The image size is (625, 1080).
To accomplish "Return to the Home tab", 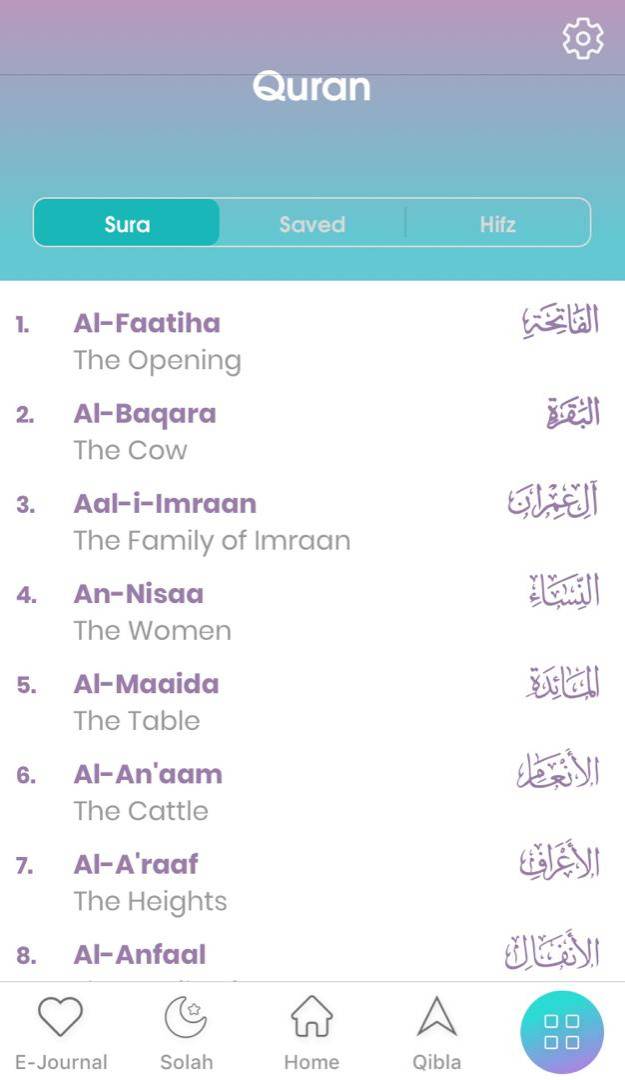I will (x=311, y=1032).
